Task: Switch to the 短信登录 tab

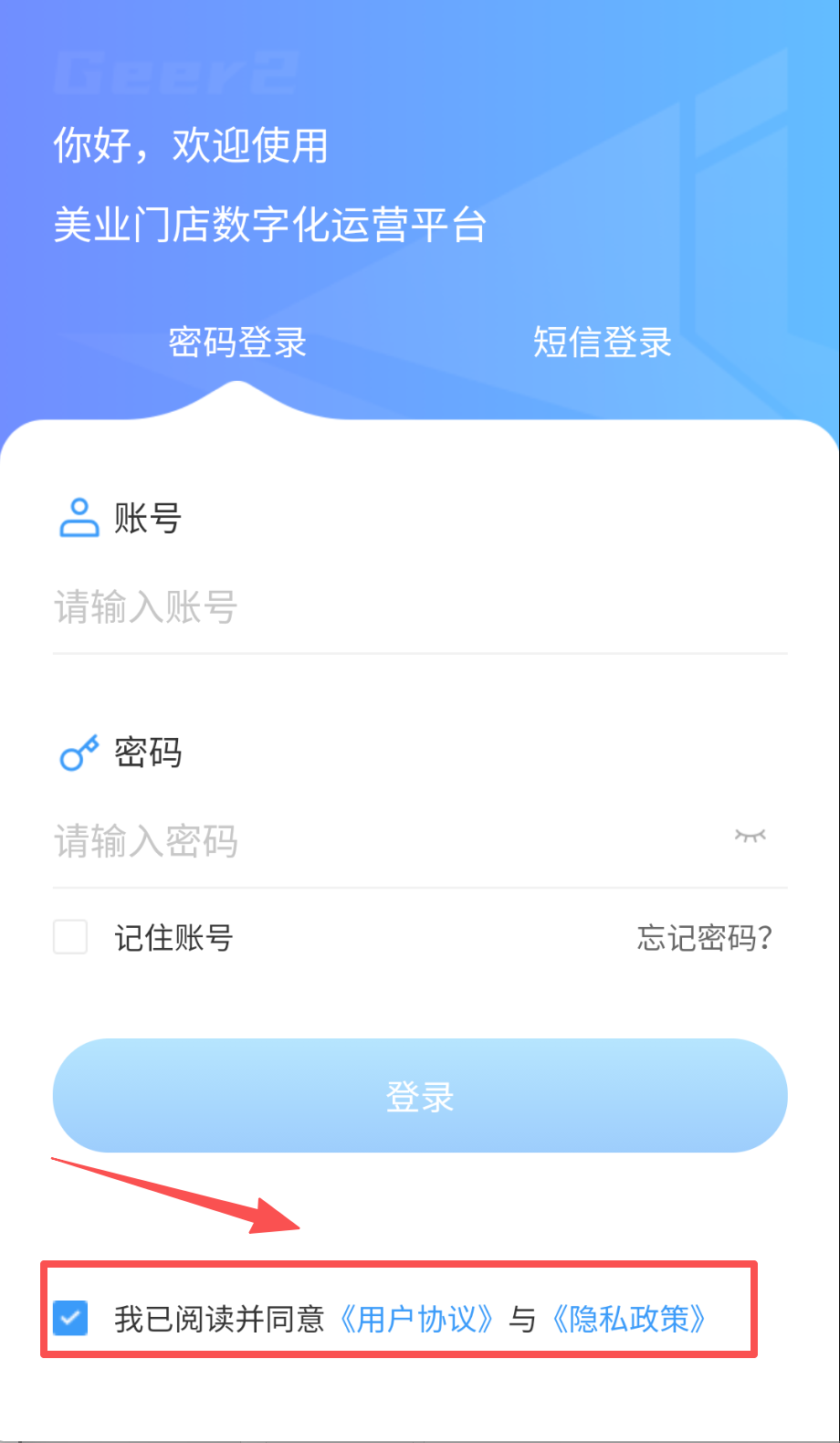Action: pos(602,342)
